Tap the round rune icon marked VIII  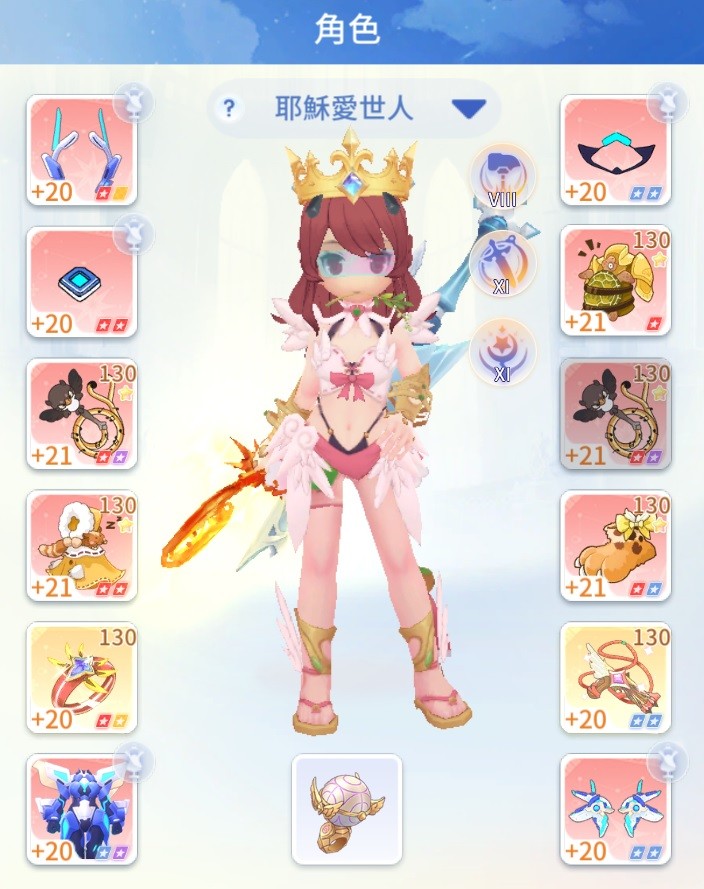pos(502,175)
